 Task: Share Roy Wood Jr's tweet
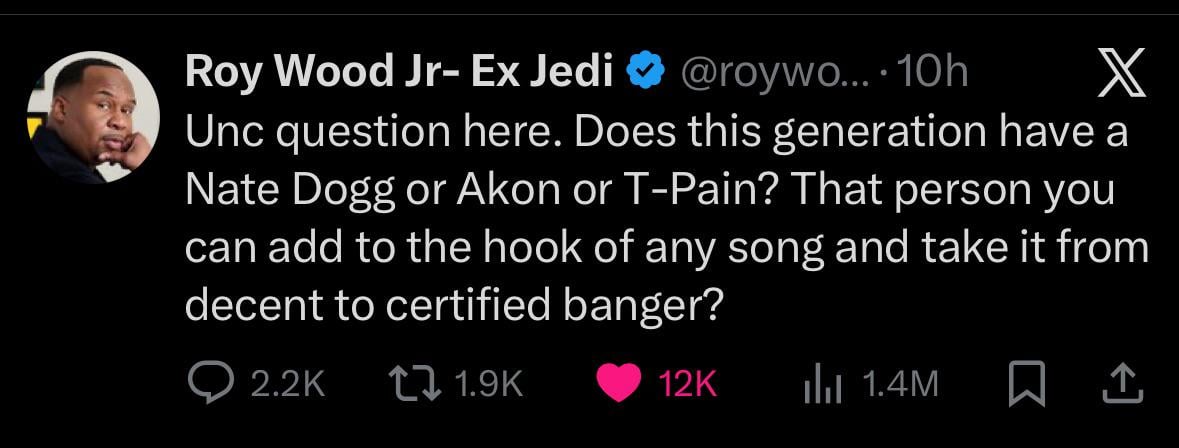[1122, 382]
